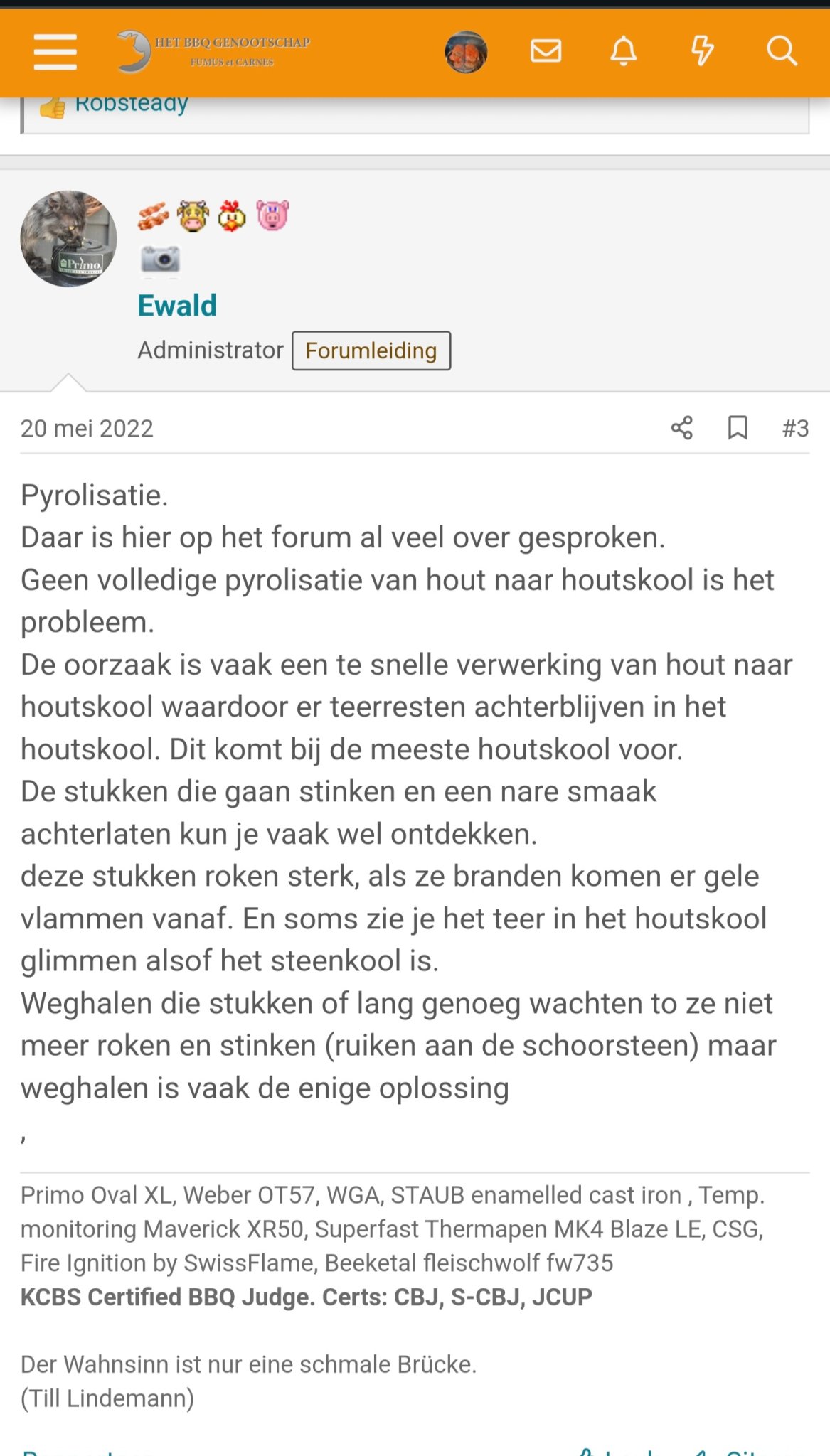Open the What's new lightning icon
The width and height of the screenshot is (830, 1456).
tap(702, 51)
